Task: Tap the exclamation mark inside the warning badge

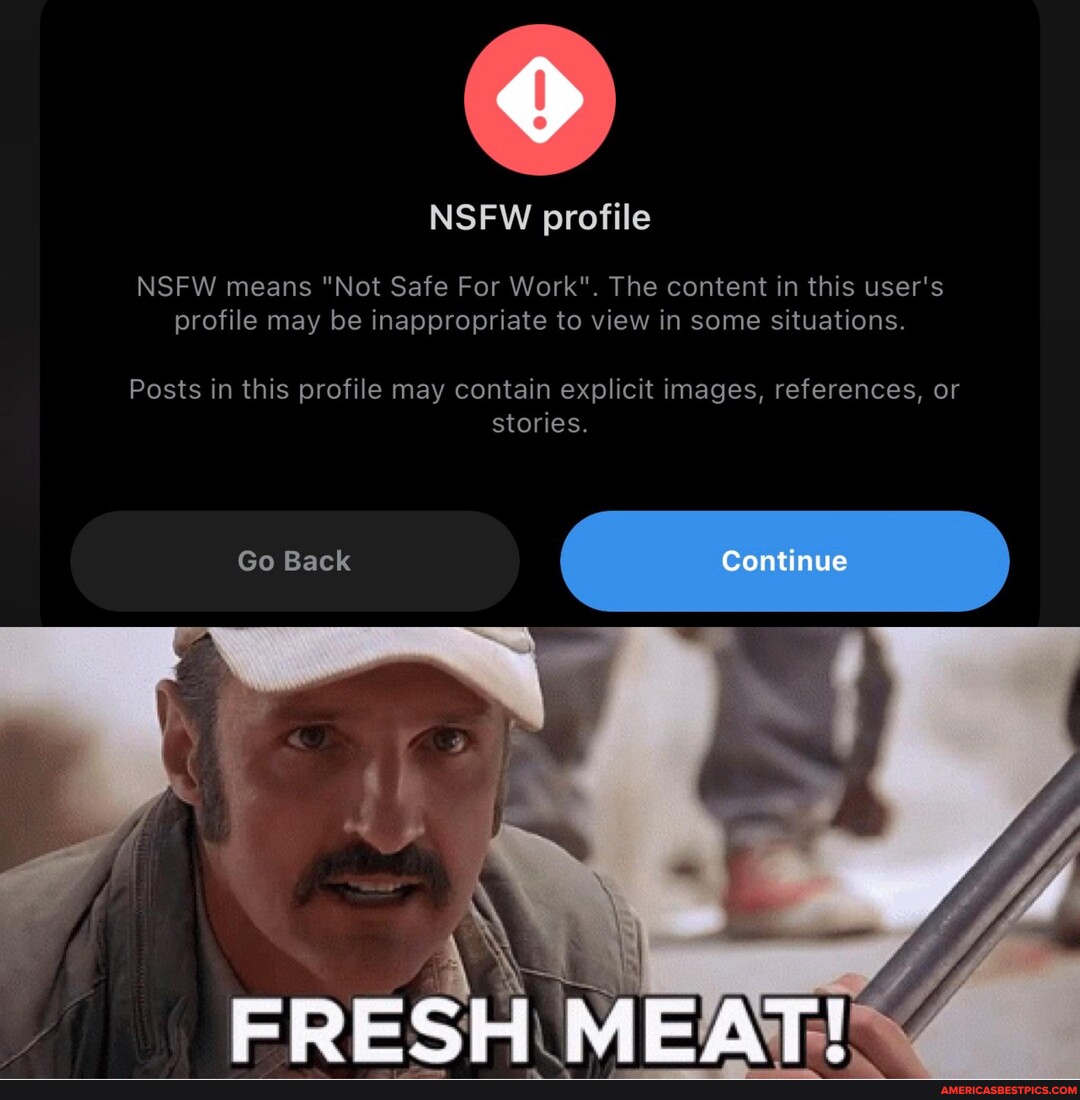Action: point(540,97)
